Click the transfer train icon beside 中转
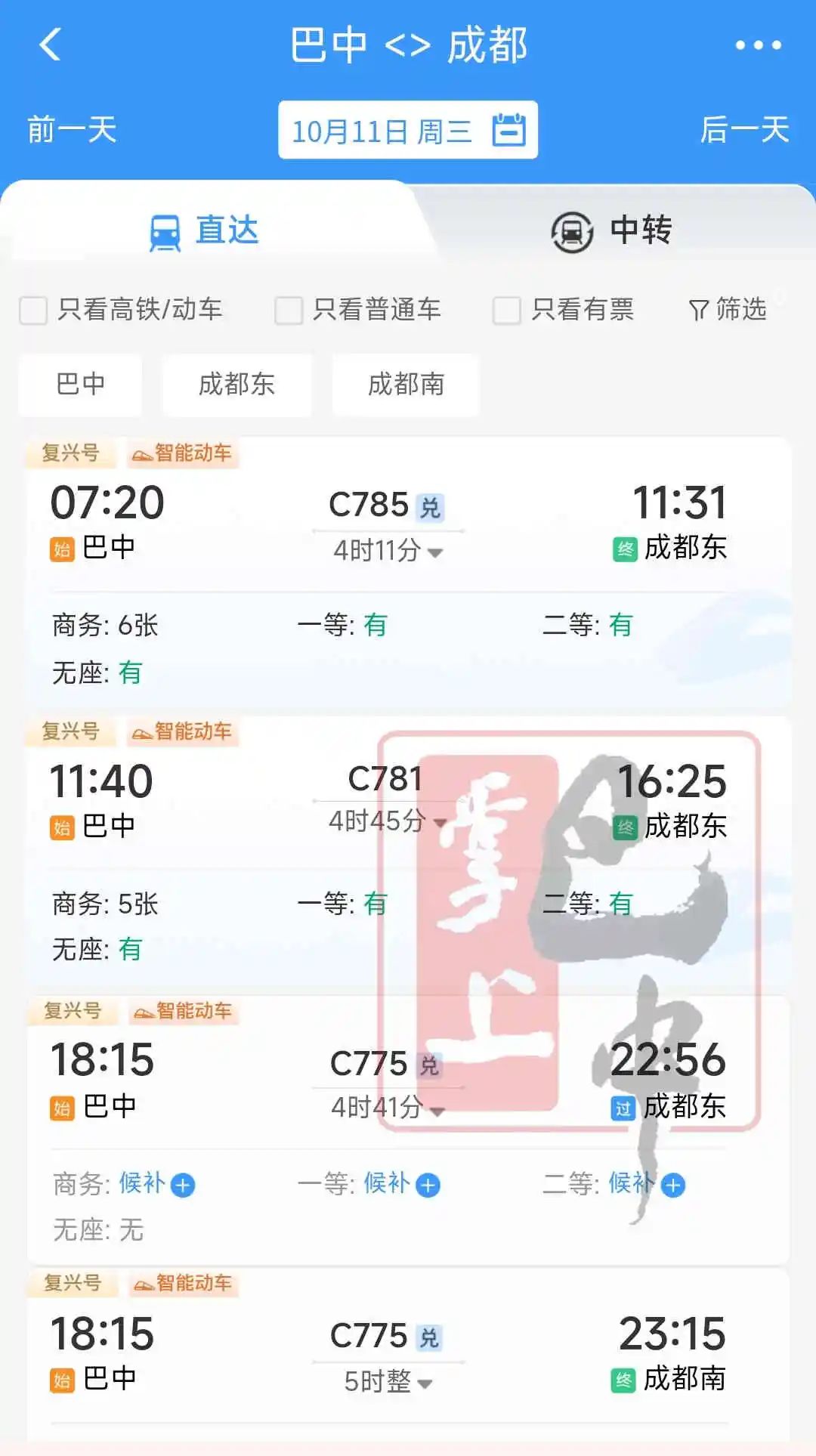Screen dimensions: 816x1456 coord(570,231)
